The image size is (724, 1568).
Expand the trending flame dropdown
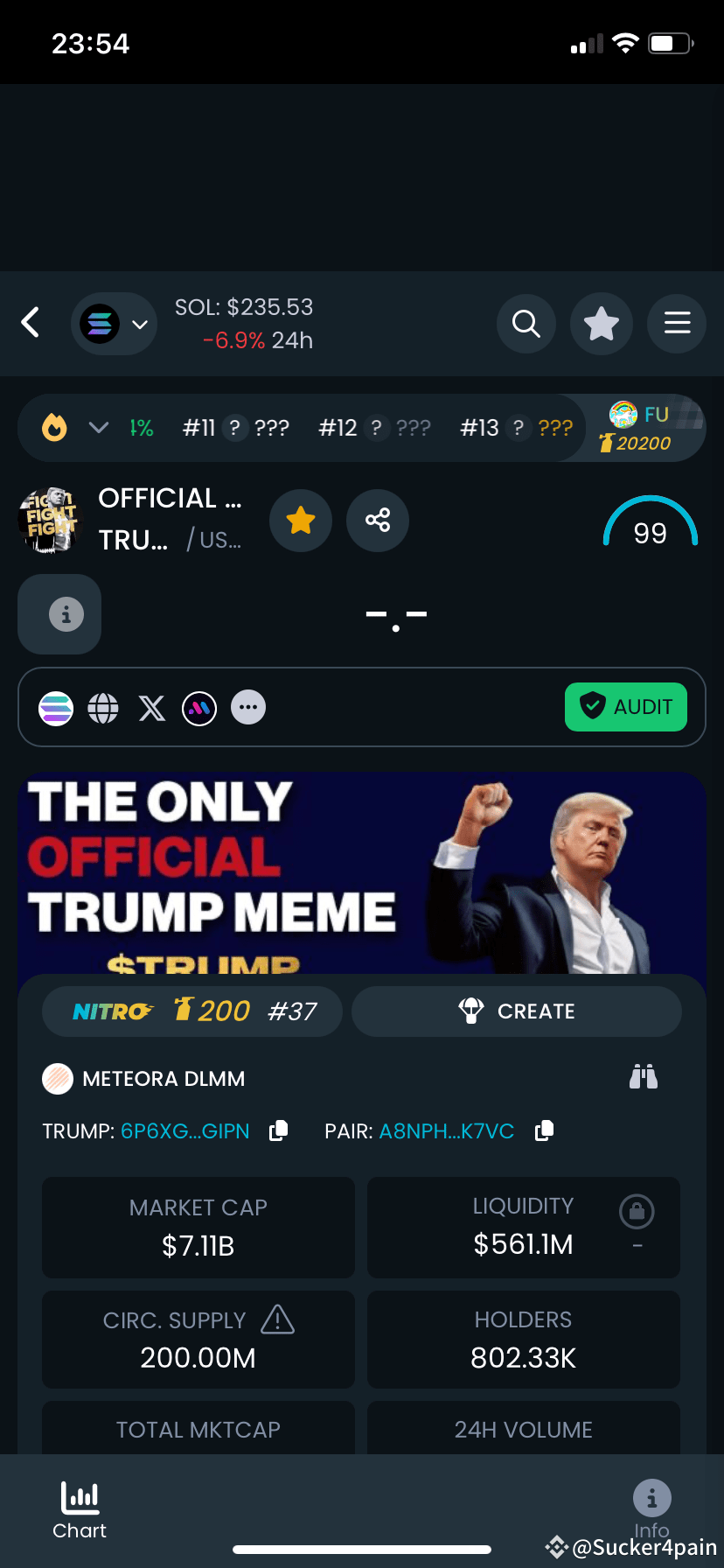click(98, 427)
